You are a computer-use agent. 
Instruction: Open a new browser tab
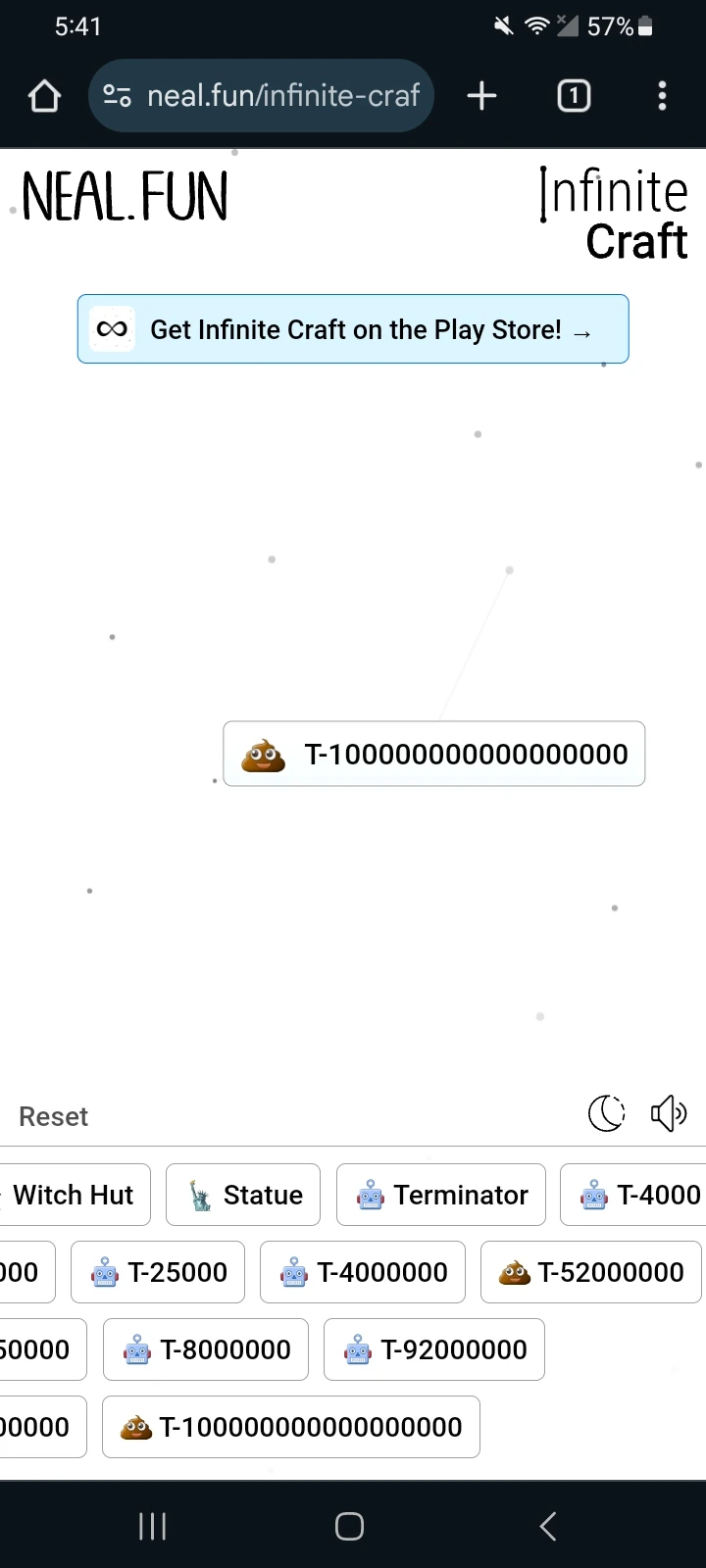[x=481, y=96]
